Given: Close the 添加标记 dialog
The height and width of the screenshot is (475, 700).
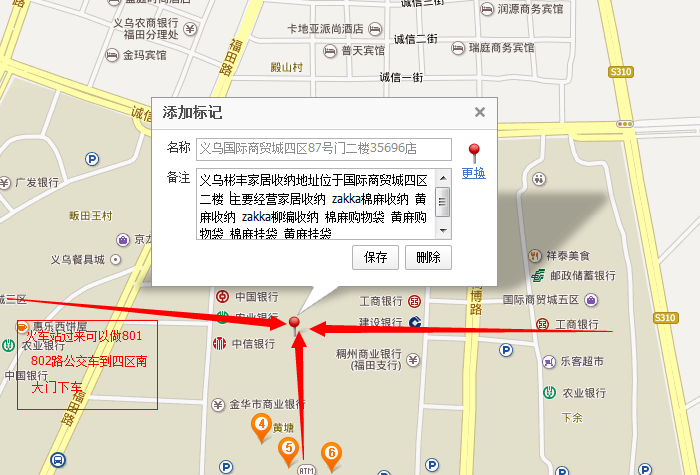Looking at the screenshot, I should click(x=480, y=112).
